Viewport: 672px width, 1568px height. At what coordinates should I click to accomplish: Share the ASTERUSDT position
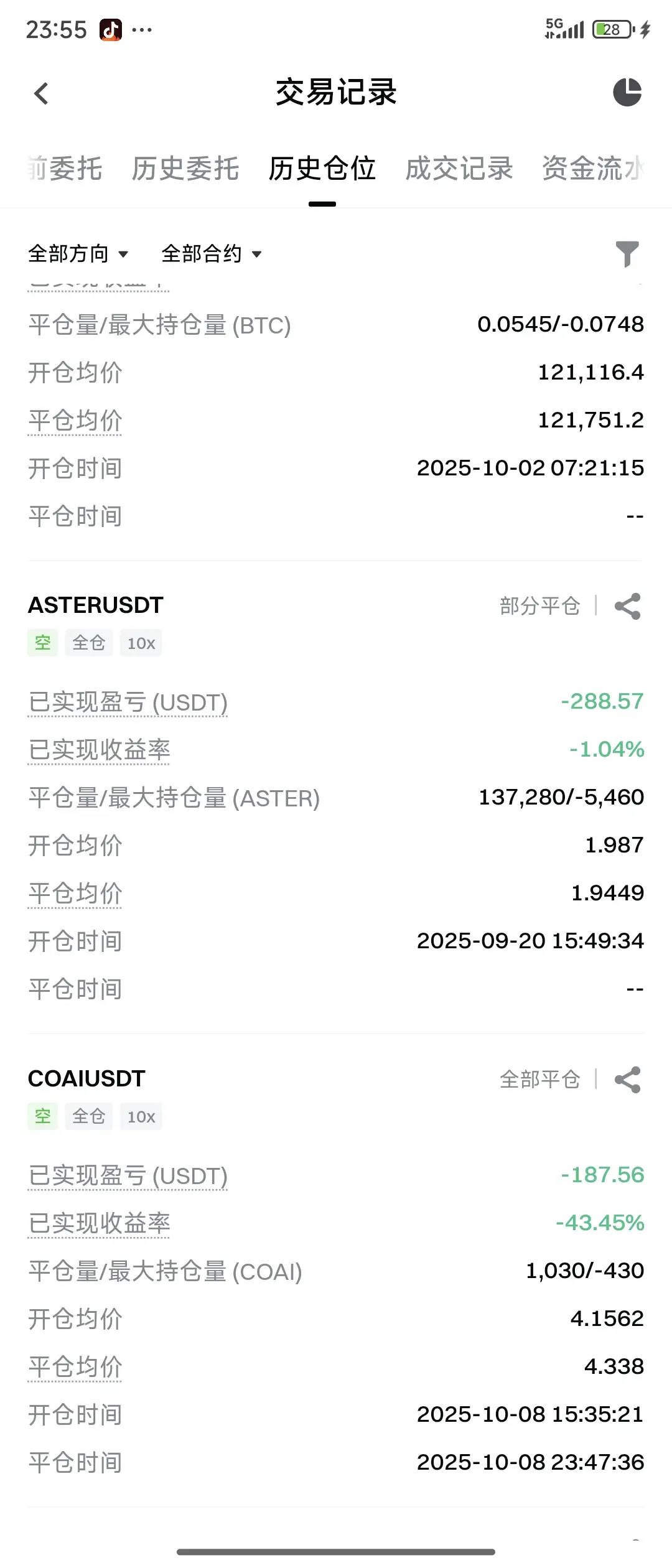tap(627, 606)
